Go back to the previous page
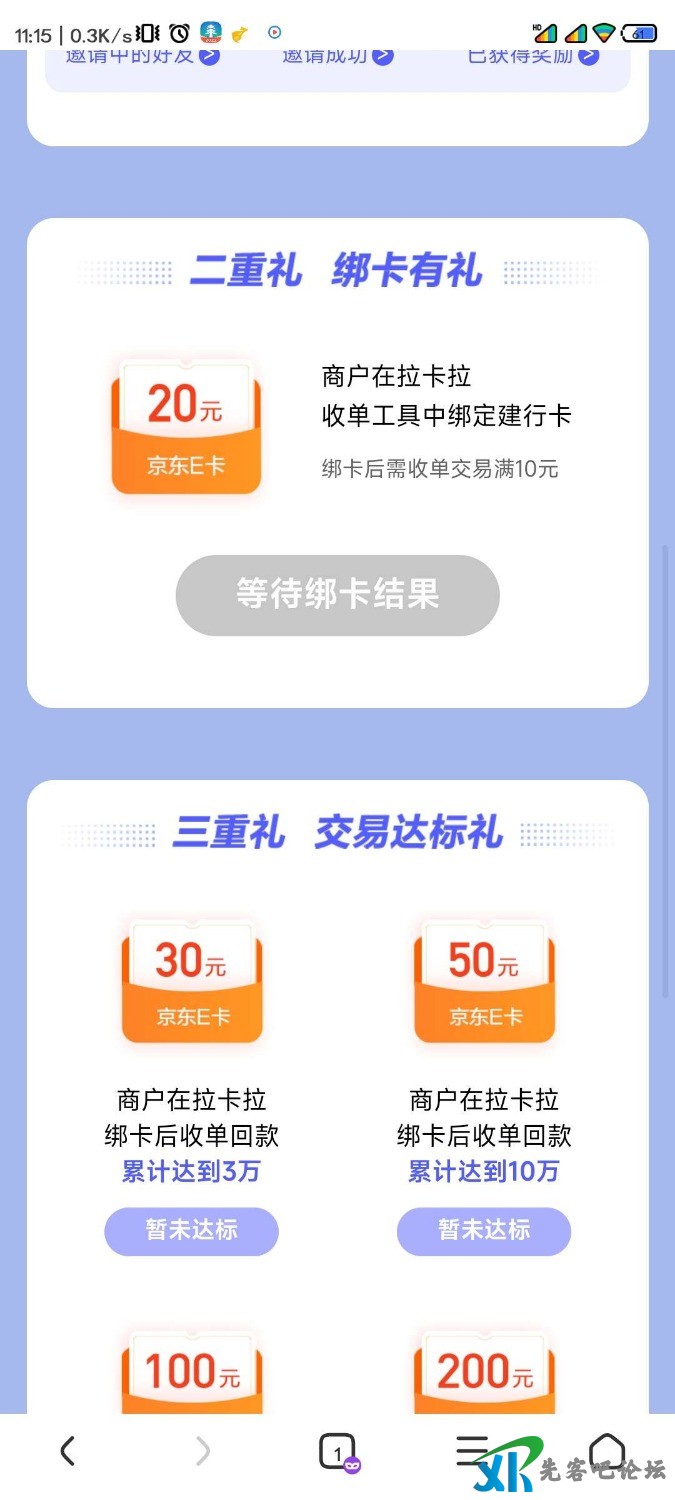Image resolution: width=675 pixels, height=1500 pixels. [x=67, y=1451]
